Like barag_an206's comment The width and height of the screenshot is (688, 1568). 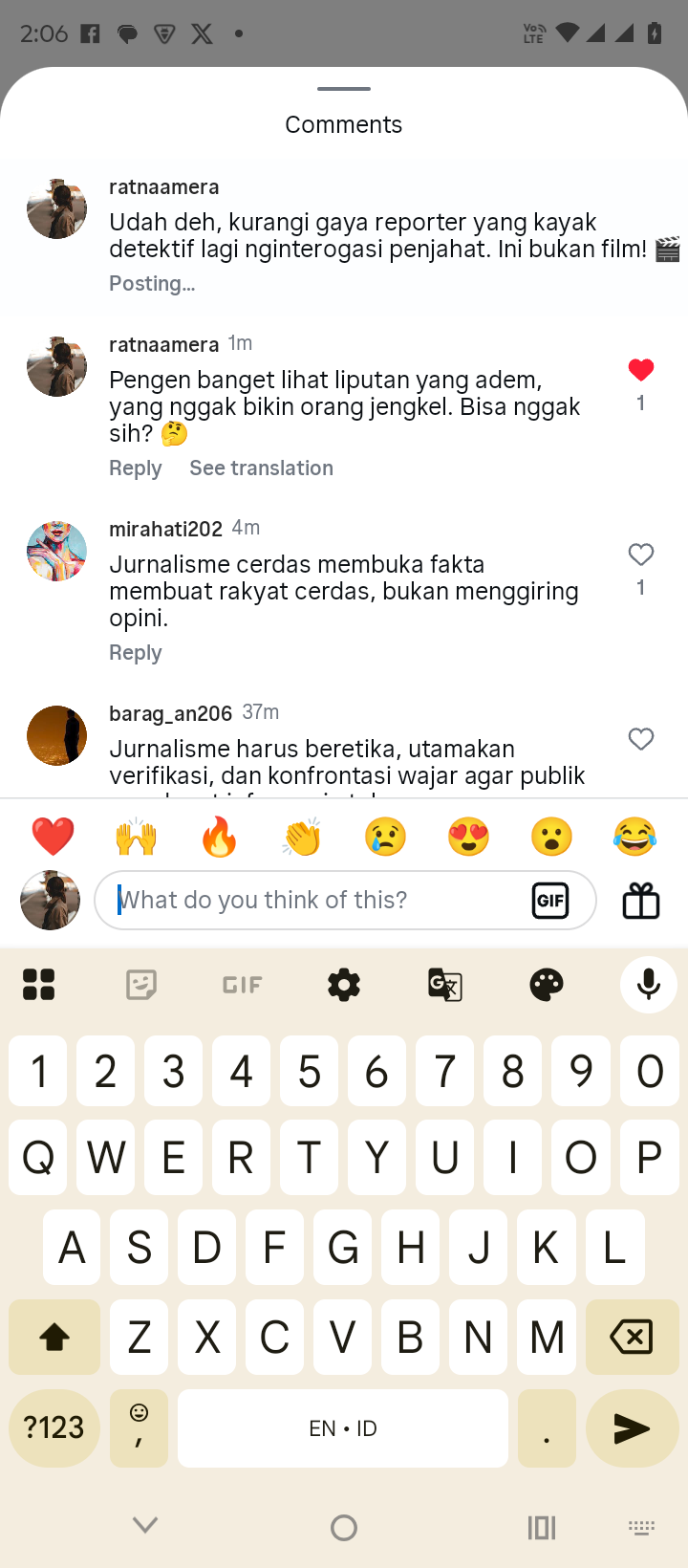640,739
